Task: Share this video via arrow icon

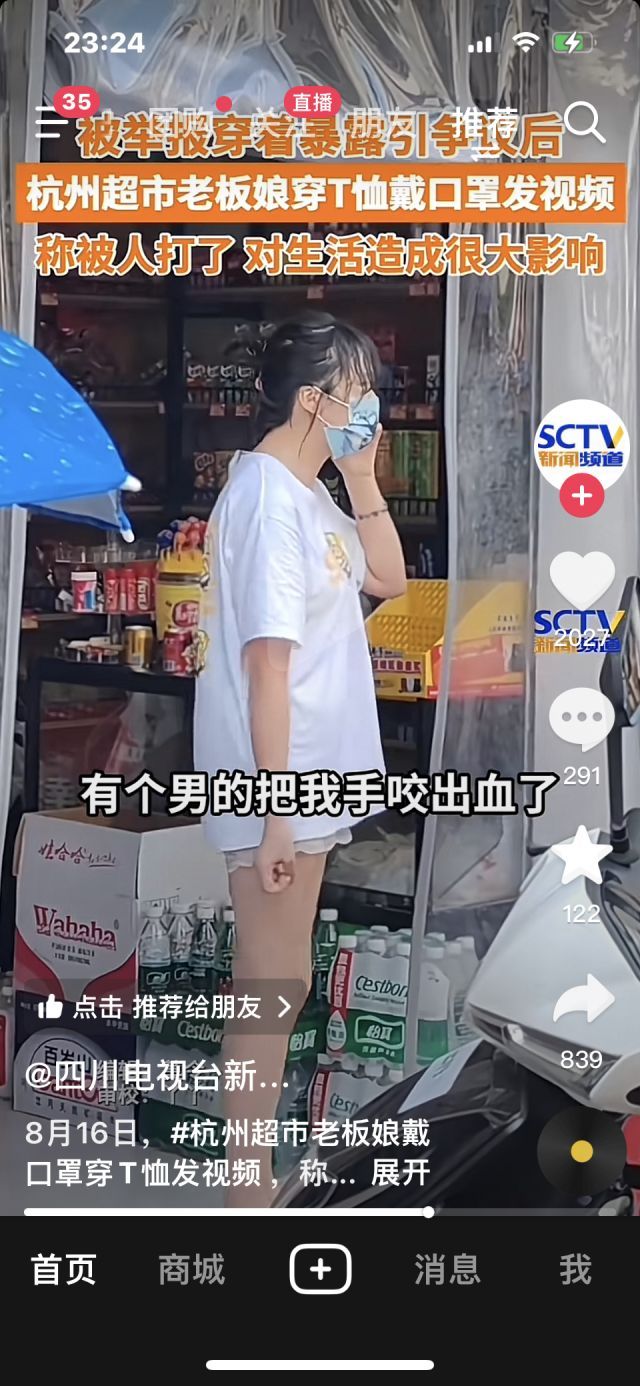Action: (582, 1000)
